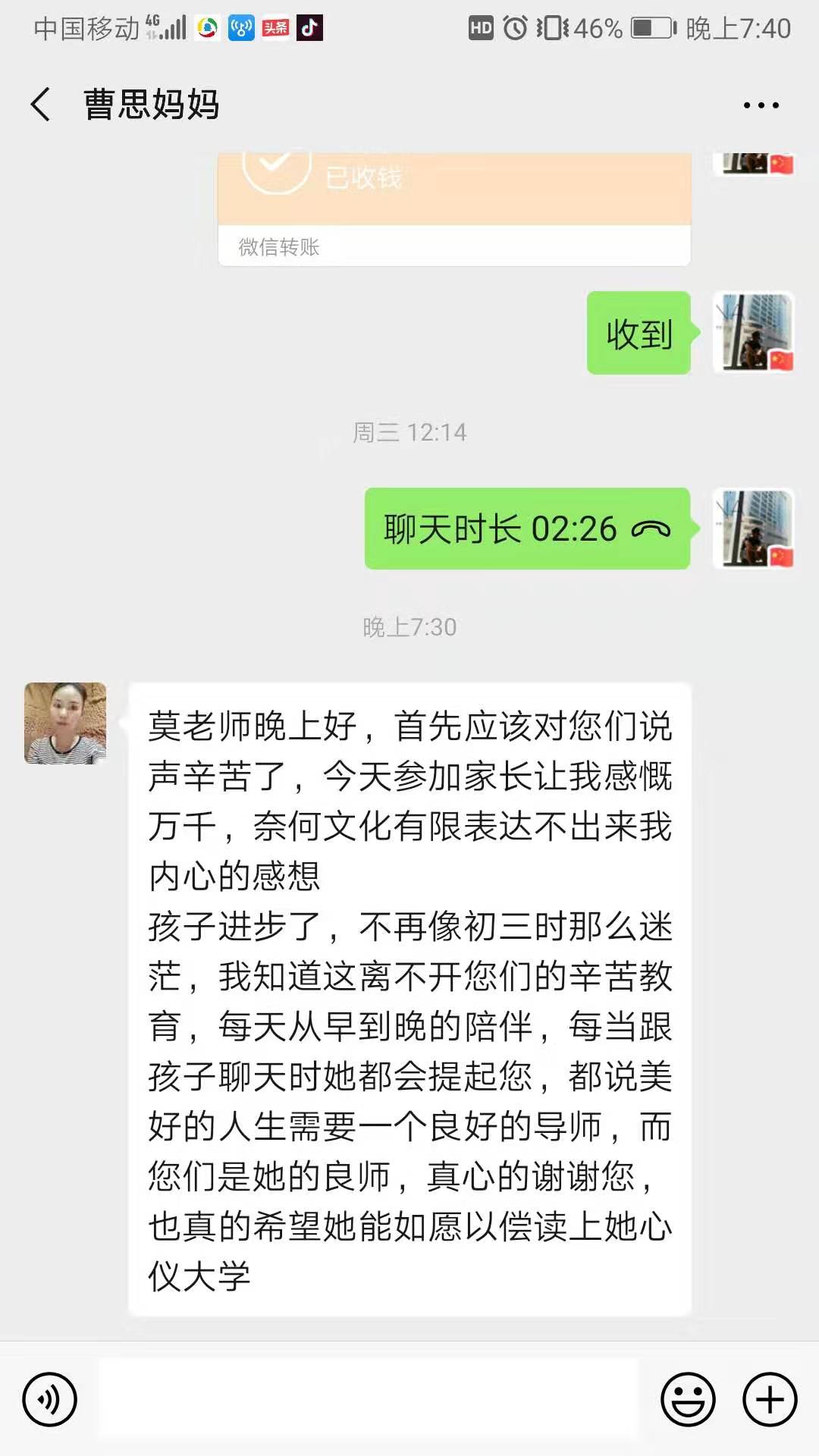Open the emoji sticker panel
The height and width of the screenshot is (1456, 819).
coord(688,1399)
